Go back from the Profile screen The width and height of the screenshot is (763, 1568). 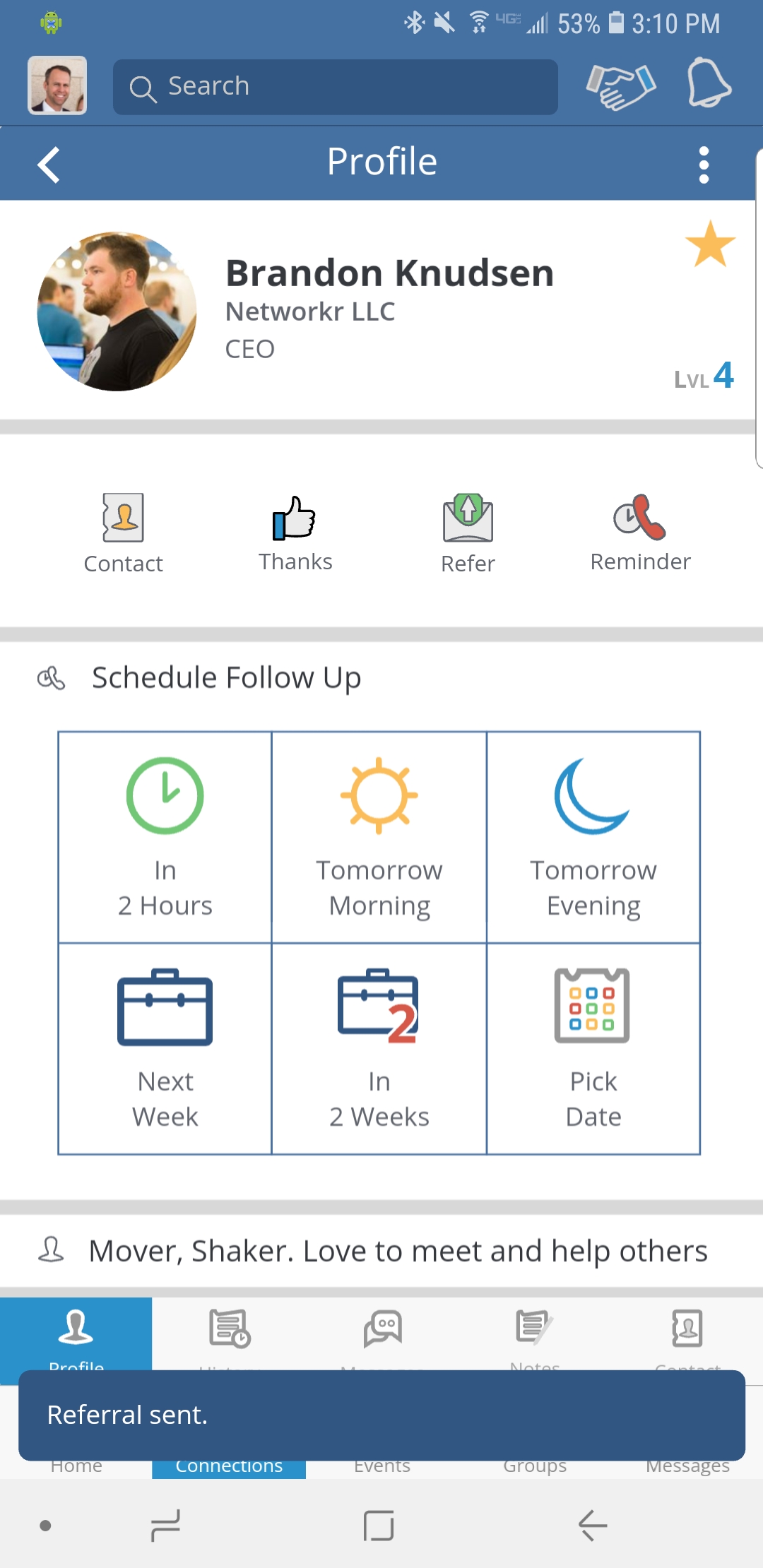48,165
